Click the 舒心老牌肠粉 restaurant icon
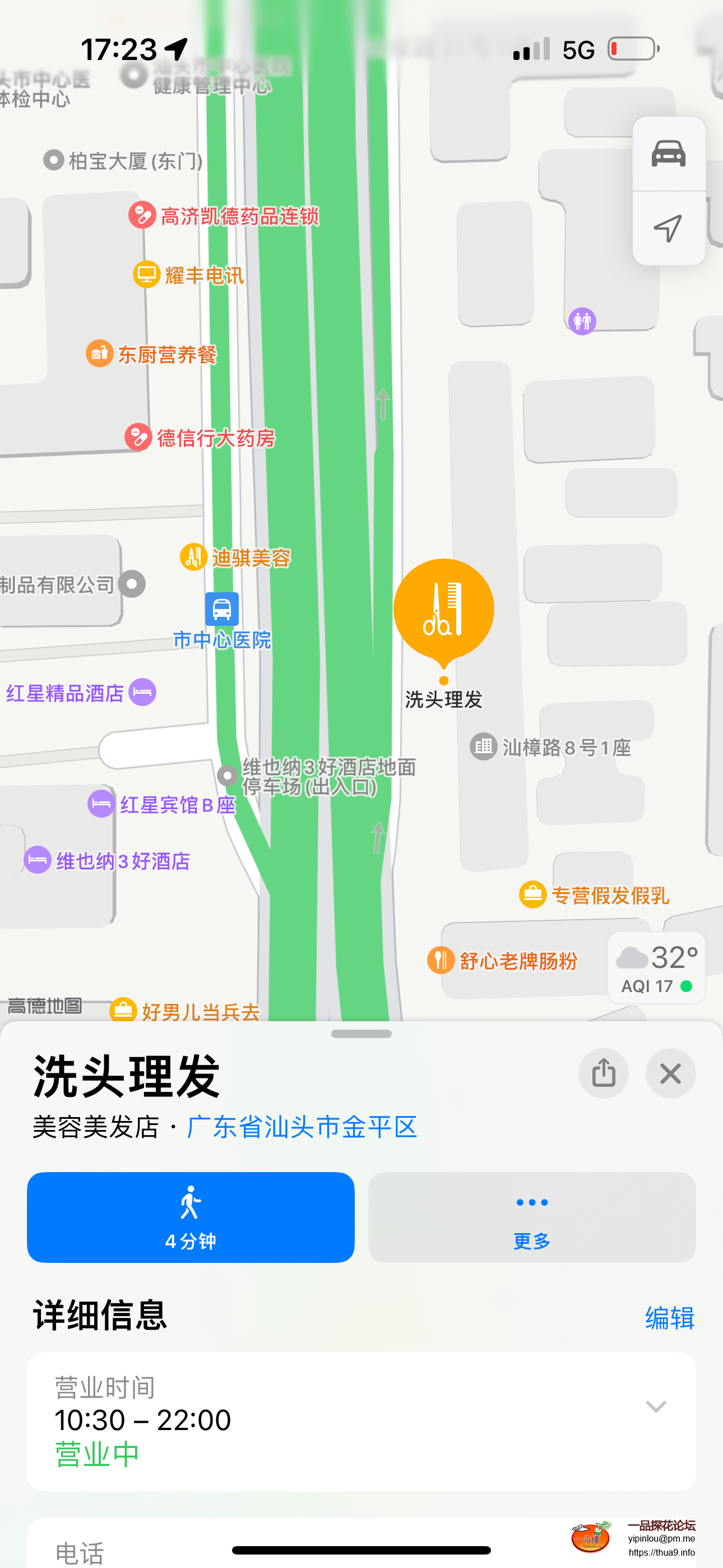The image size is (723, 1568). (441, 961)
